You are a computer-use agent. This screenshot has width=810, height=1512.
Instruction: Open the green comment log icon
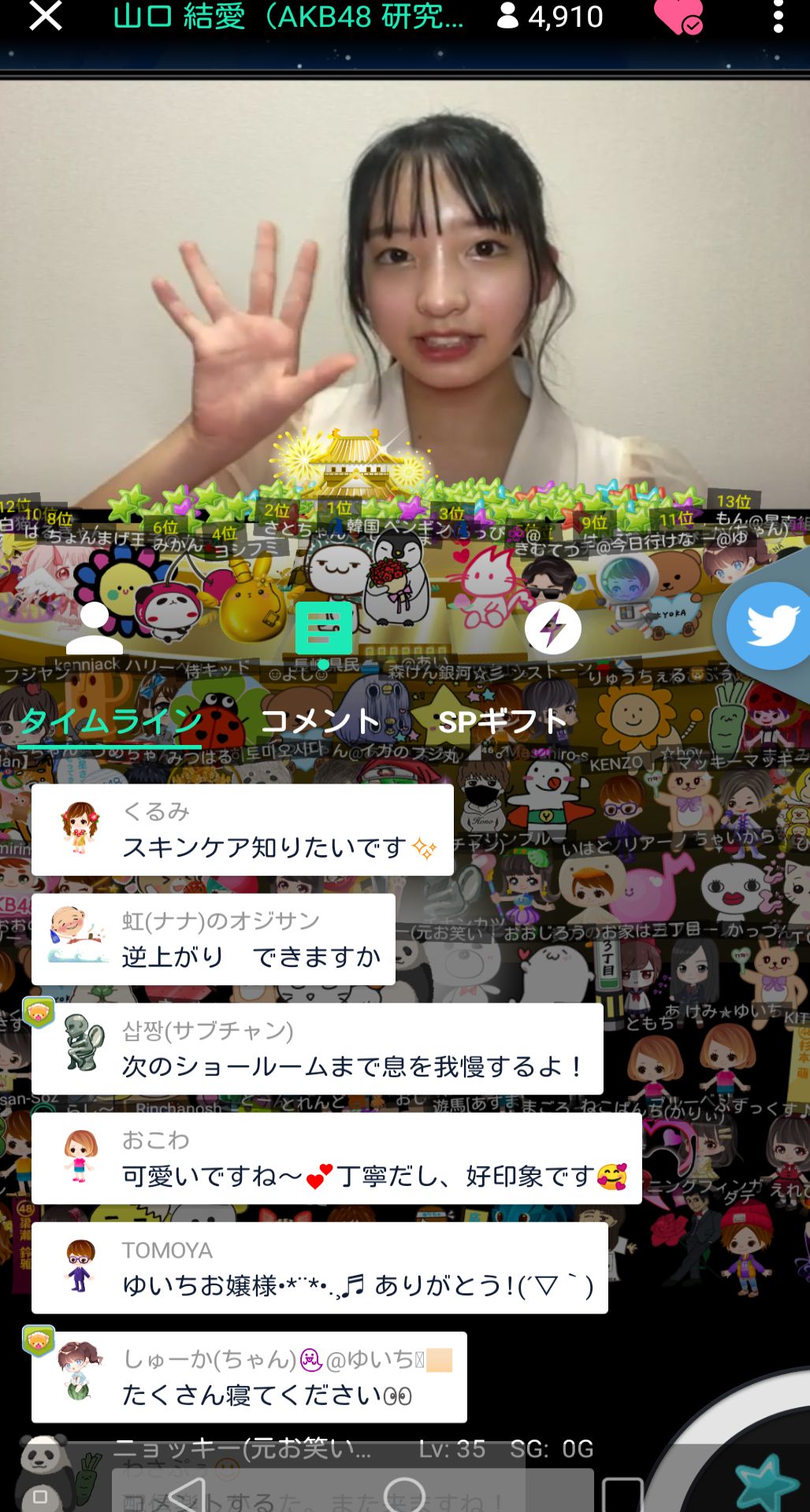[x=323, y=629]
